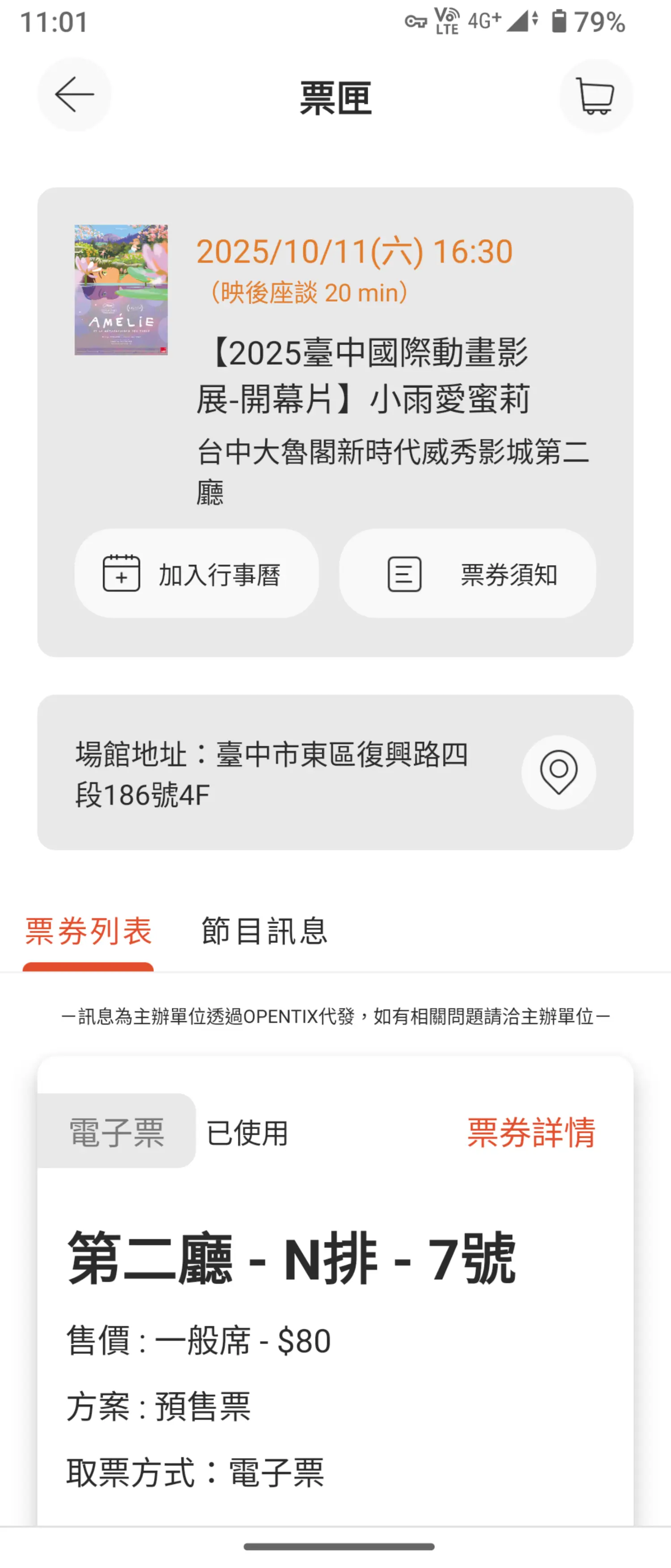671x1568 pixels.
Task: Open the venue location map pin
Action: [558, 772]
